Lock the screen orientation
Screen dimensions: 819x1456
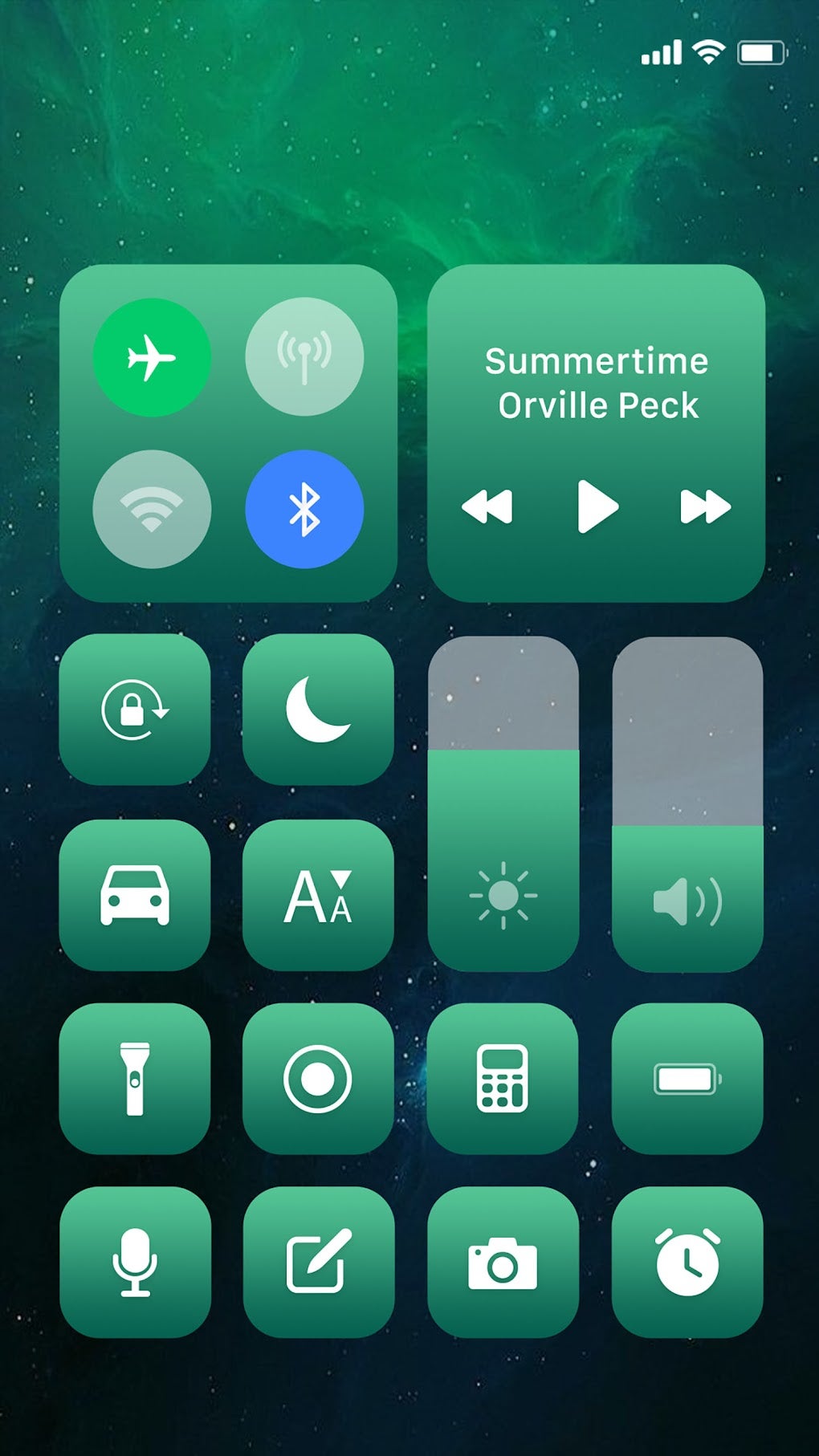pos(134,710)
